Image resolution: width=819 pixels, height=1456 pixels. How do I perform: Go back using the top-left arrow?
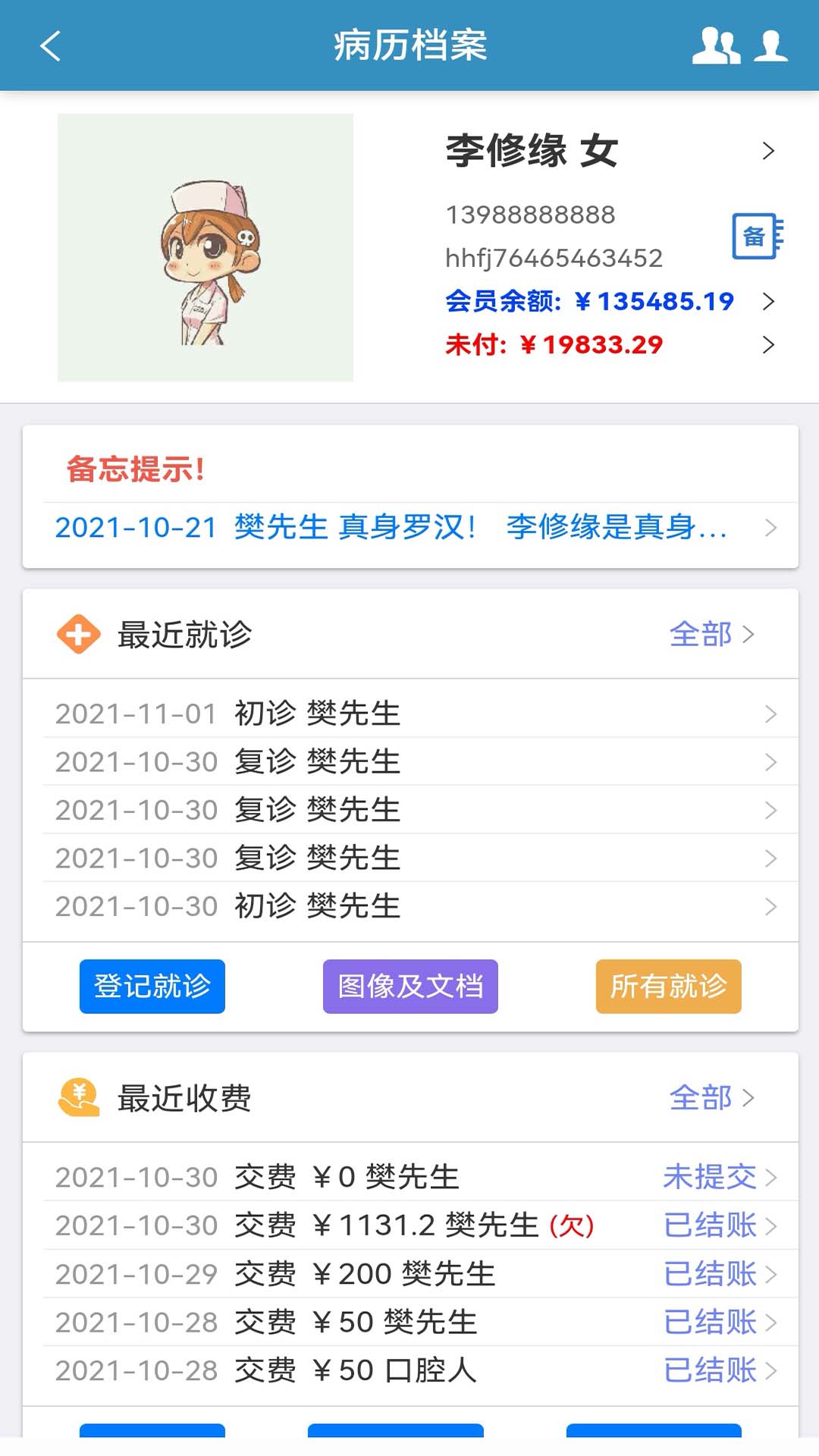(x=50, y=45)
